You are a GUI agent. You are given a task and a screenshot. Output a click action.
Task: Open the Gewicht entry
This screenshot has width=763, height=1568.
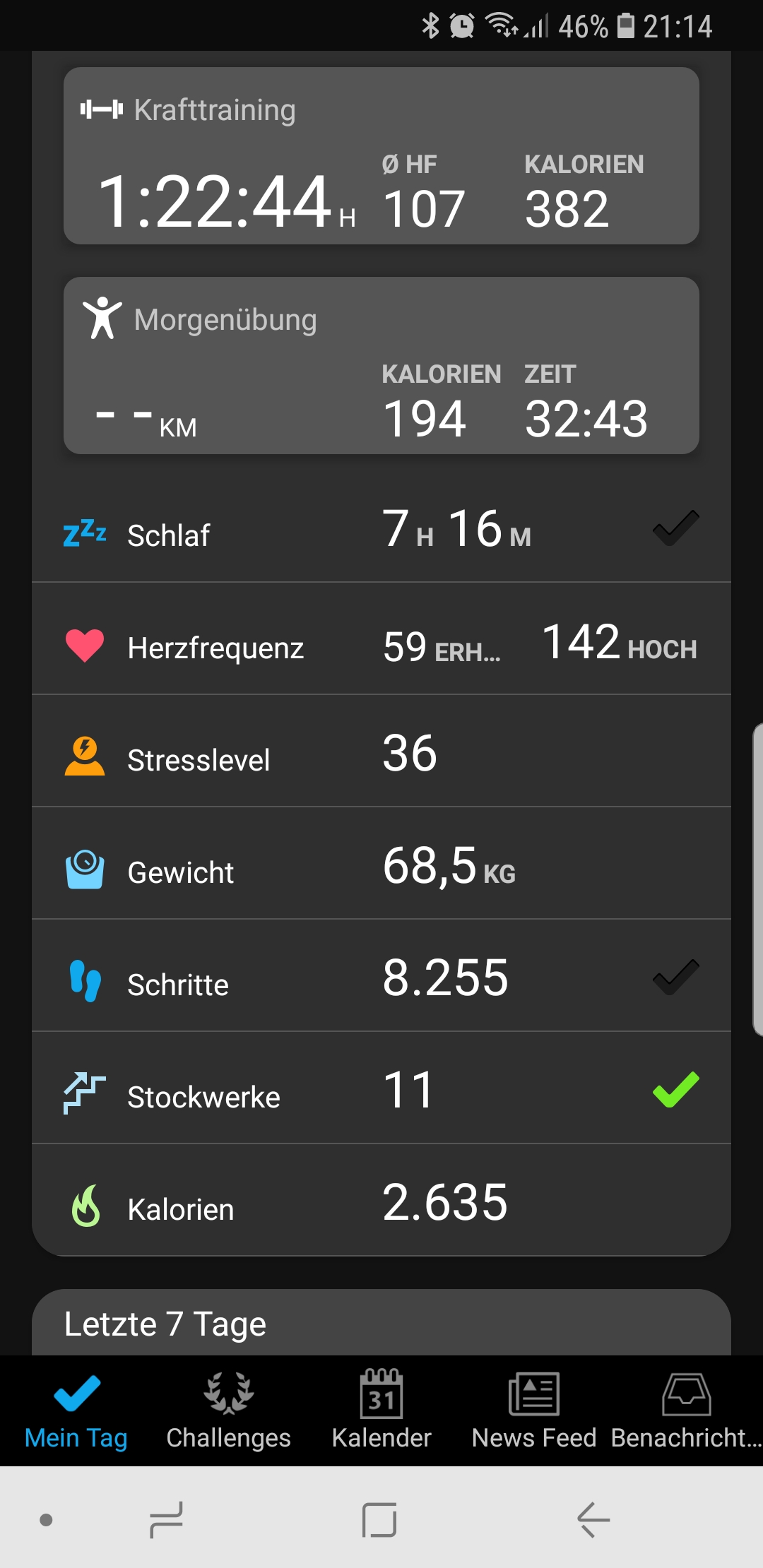point(381,864)
